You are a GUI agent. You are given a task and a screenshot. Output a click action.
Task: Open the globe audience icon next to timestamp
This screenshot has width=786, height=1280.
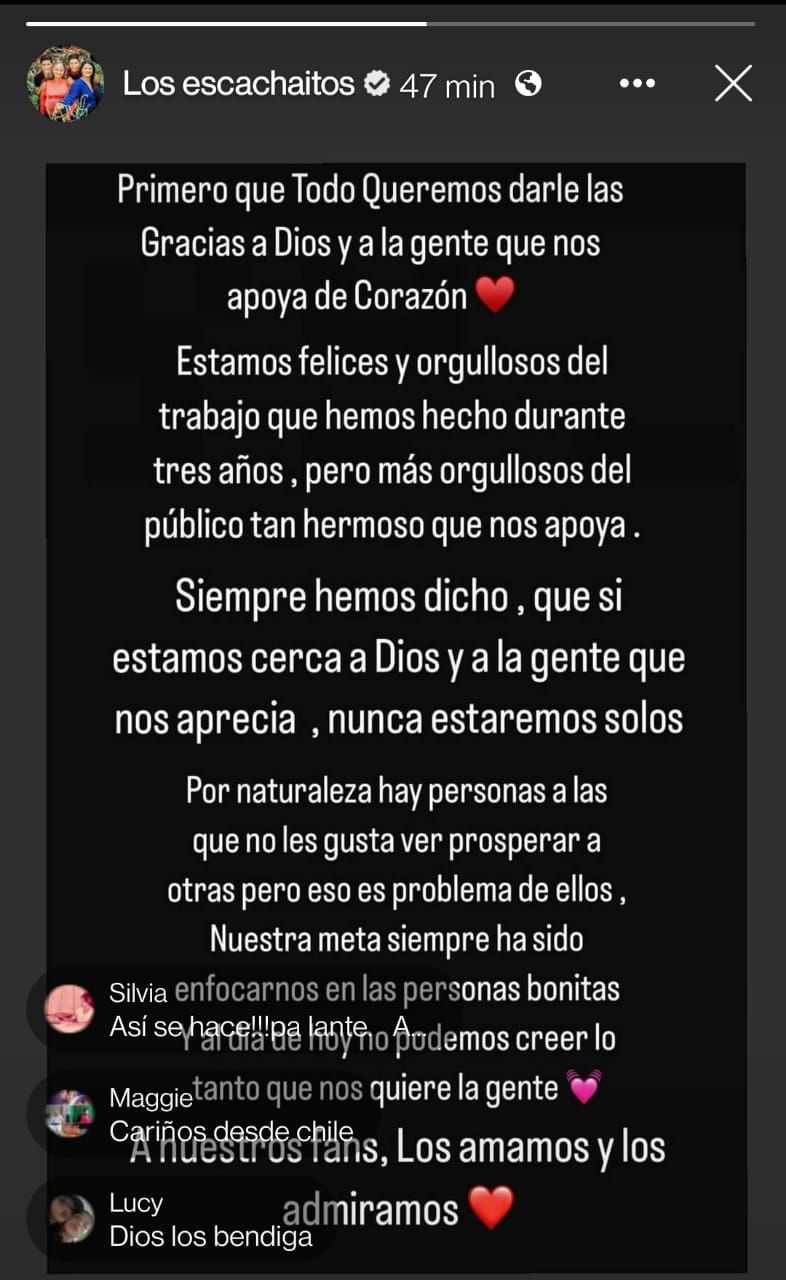click(x=530, y=84)
